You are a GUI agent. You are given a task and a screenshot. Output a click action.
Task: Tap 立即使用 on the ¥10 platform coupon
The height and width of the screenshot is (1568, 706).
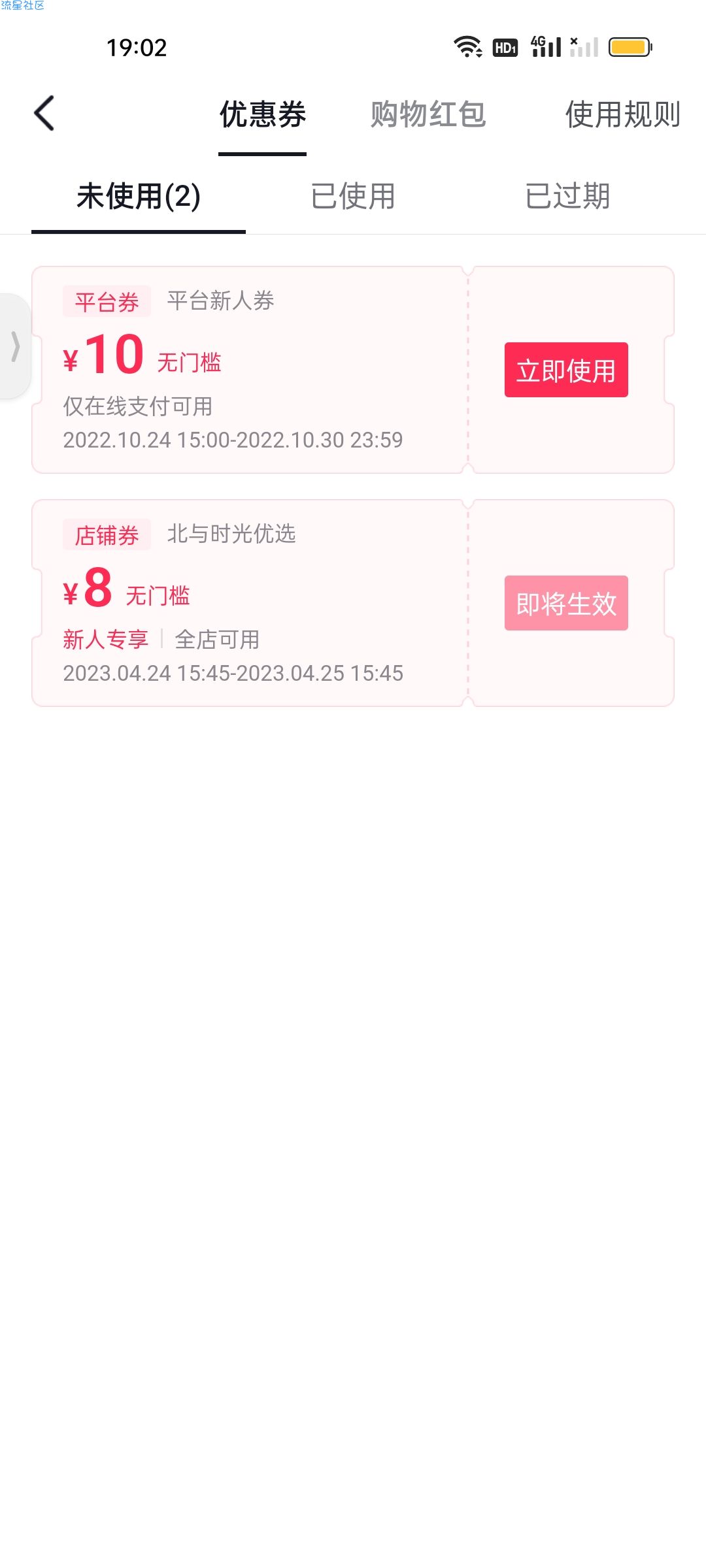pos(566,370)
